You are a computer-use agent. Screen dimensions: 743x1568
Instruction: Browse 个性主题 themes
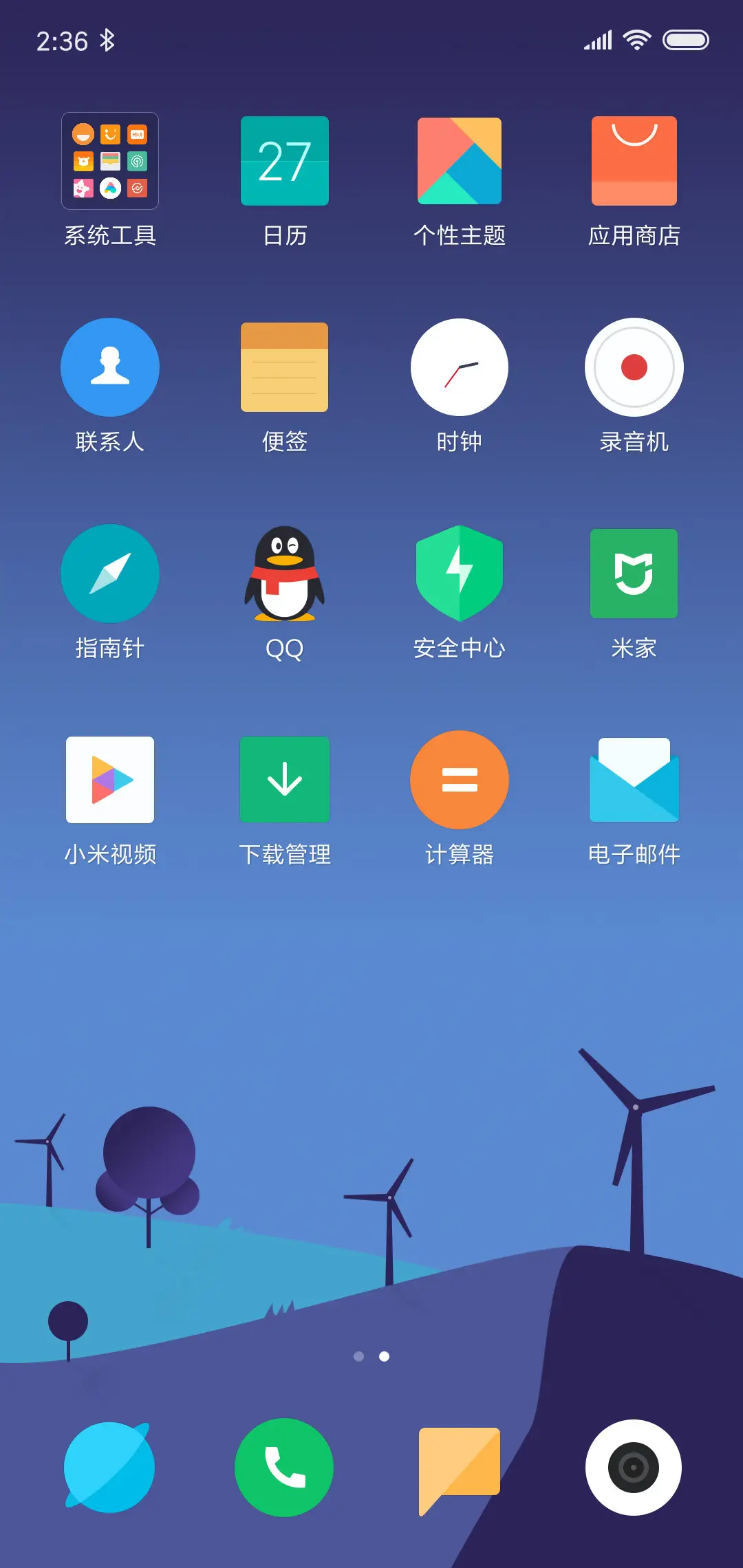pos(459,160)
